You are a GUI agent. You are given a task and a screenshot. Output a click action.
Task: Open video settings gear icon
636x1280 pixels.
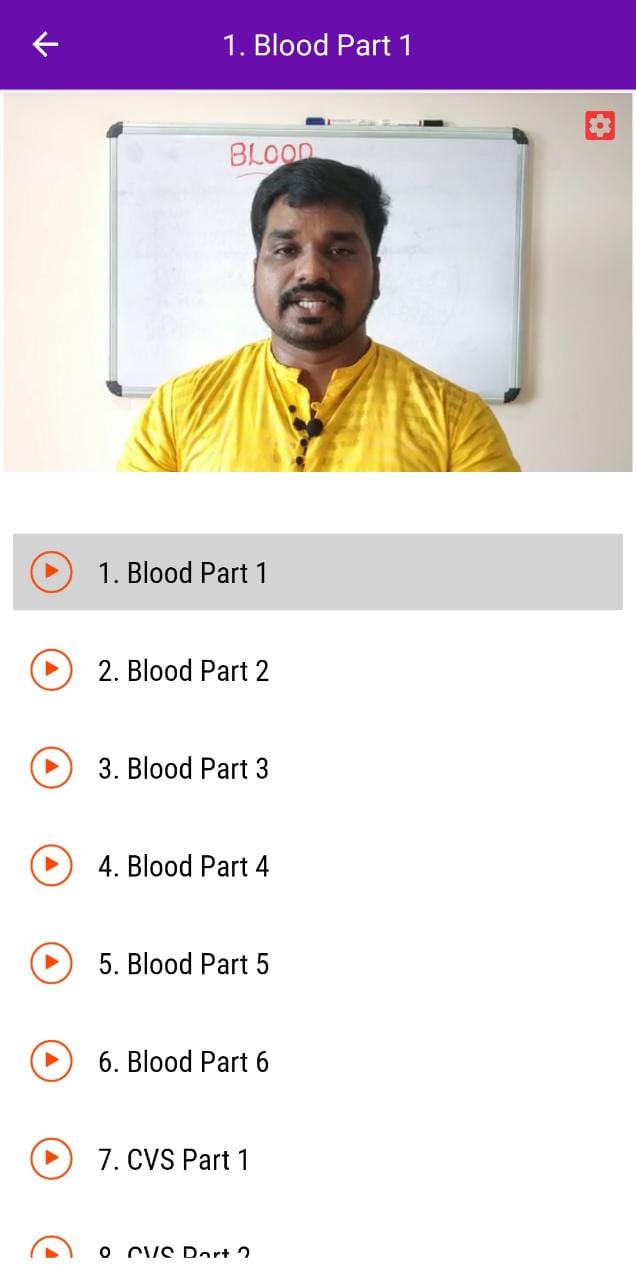(600, 125)
